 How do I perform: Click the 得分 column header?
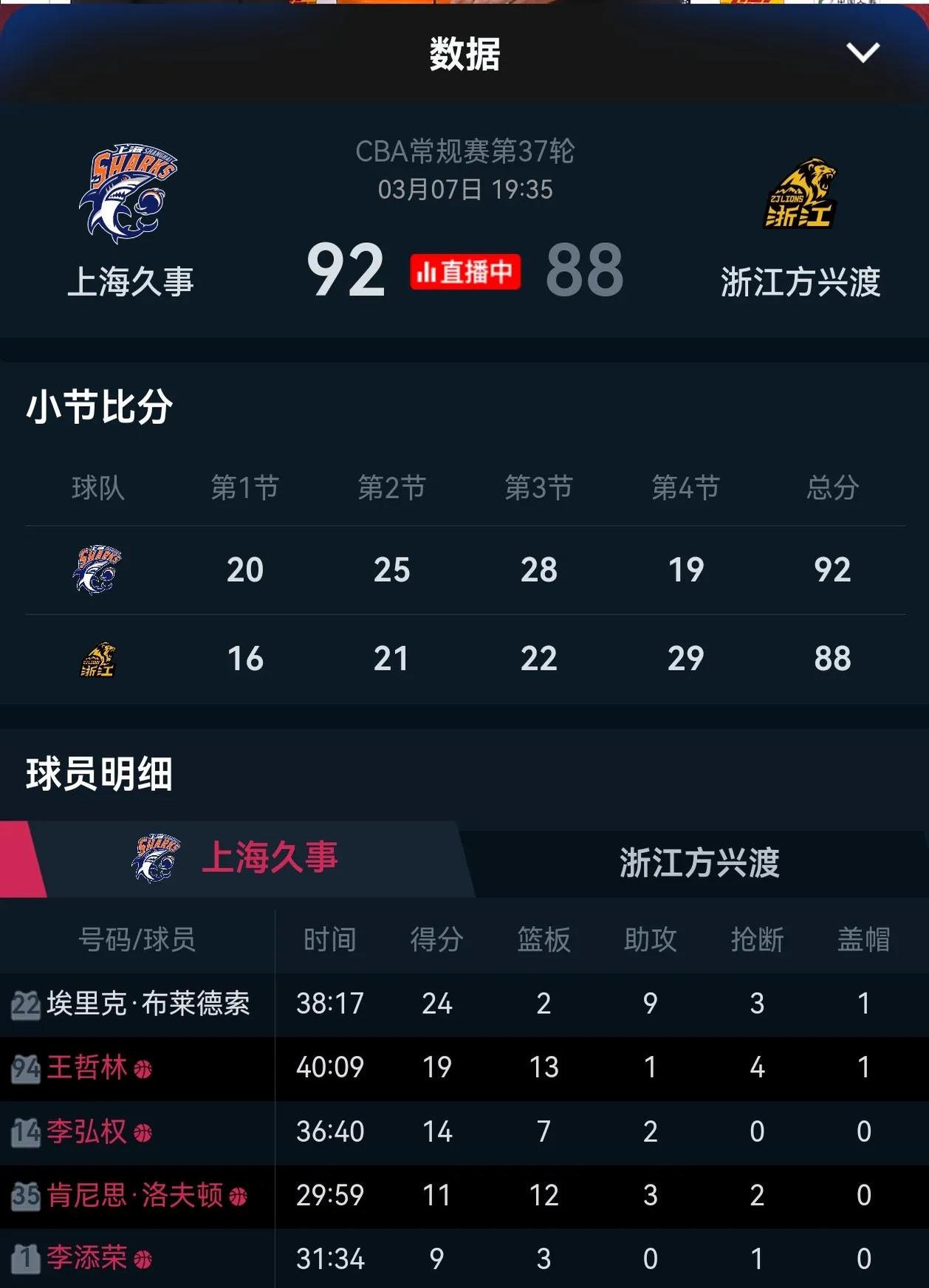437,939
